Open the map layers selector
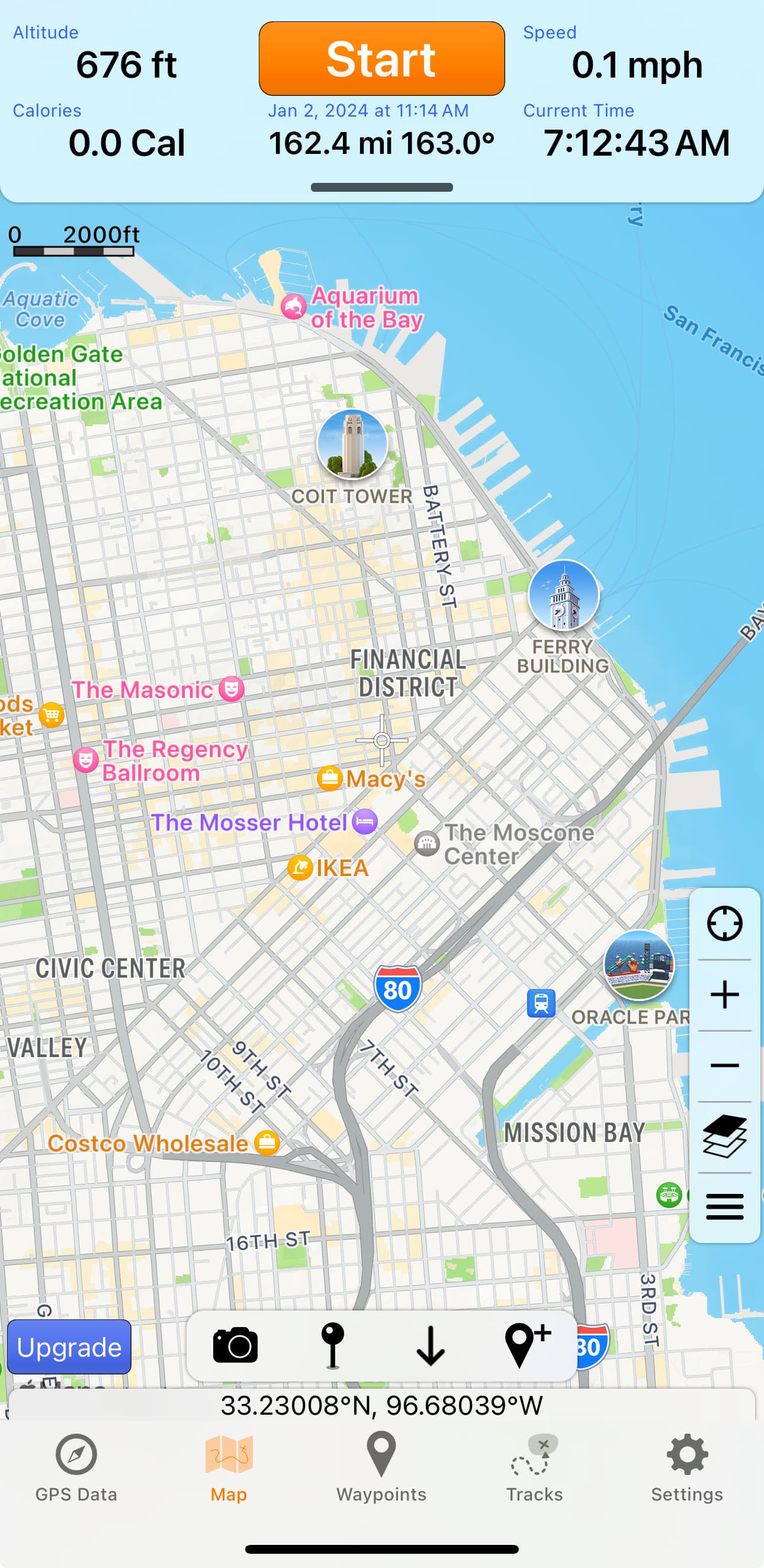The height and width of the screenshot is (1568, 764). click(724, 1136)
